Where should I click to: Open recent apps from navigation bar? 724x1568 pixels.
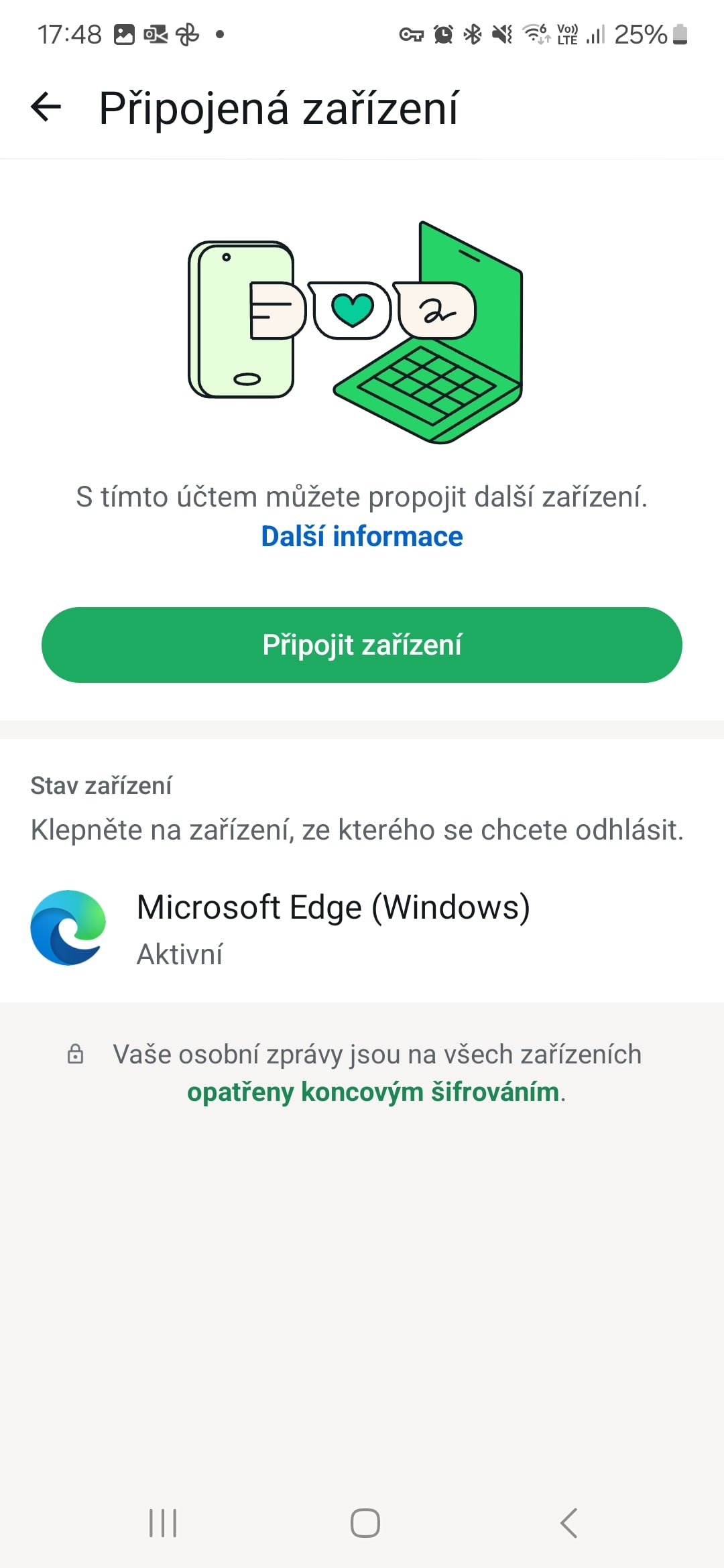pyautogui.click(x=163, y=1522)
